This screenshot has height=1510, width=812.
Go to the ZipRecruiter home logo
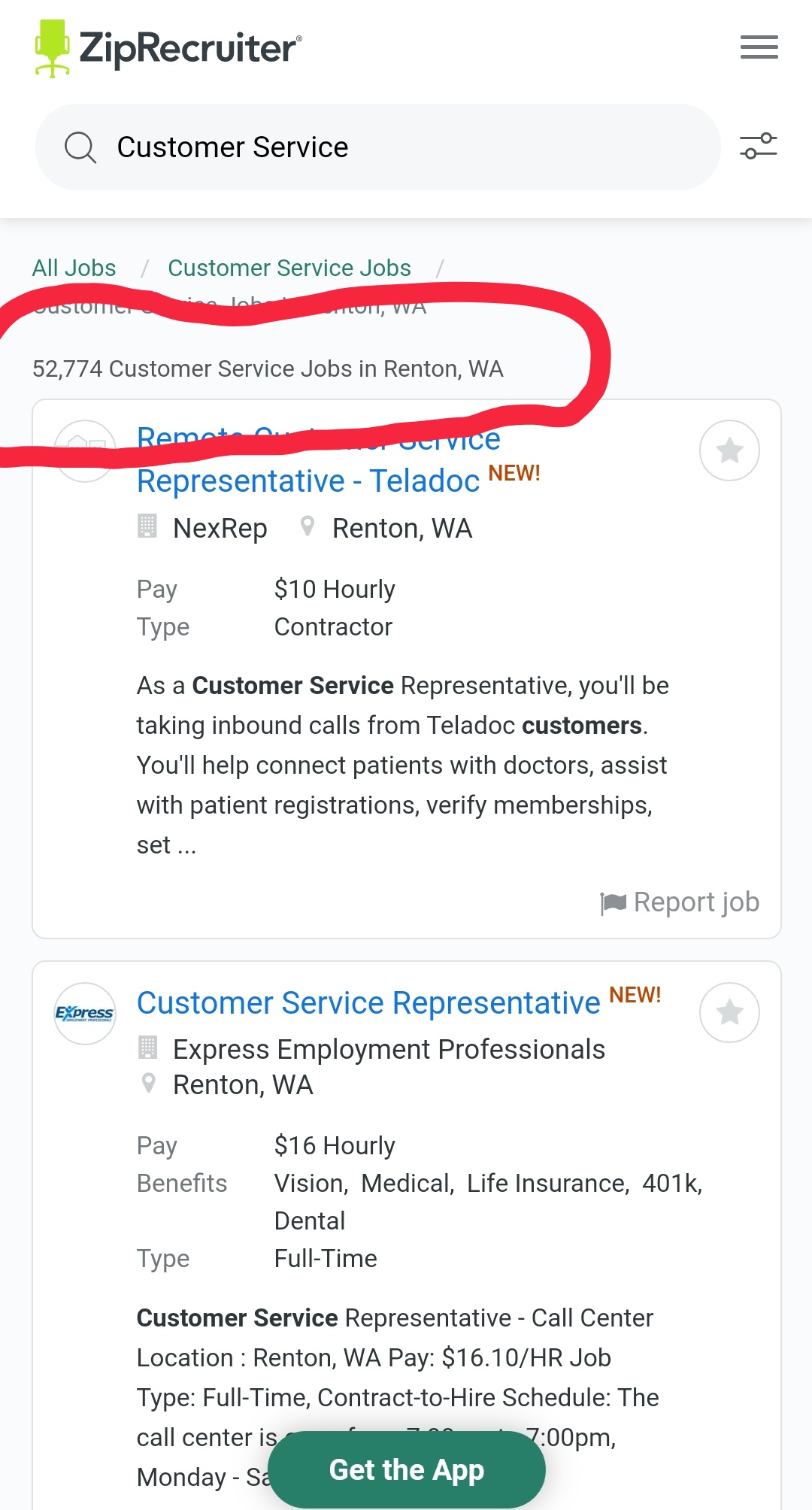(168, 48)
